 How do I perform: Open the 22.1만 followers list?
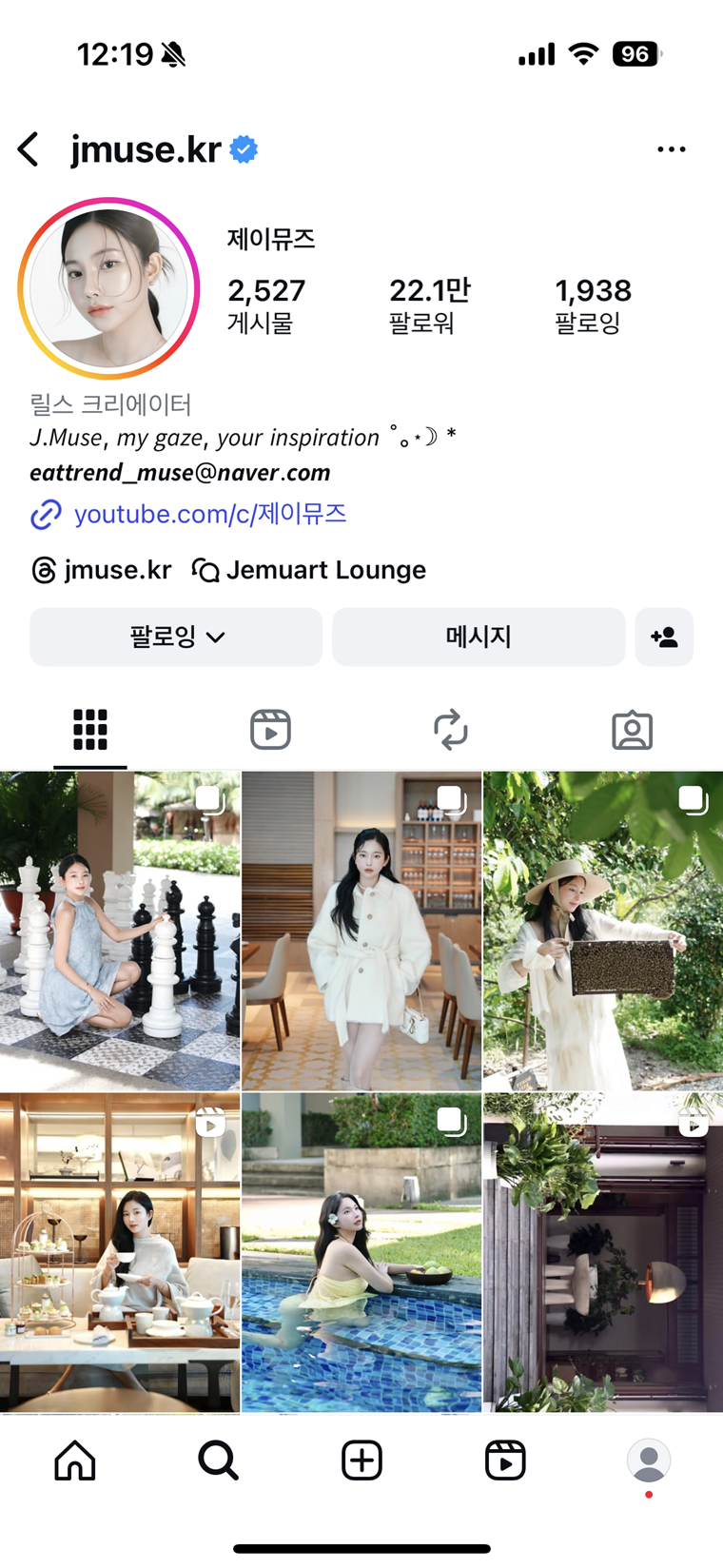pyautogui.click(x=429, y=305)
